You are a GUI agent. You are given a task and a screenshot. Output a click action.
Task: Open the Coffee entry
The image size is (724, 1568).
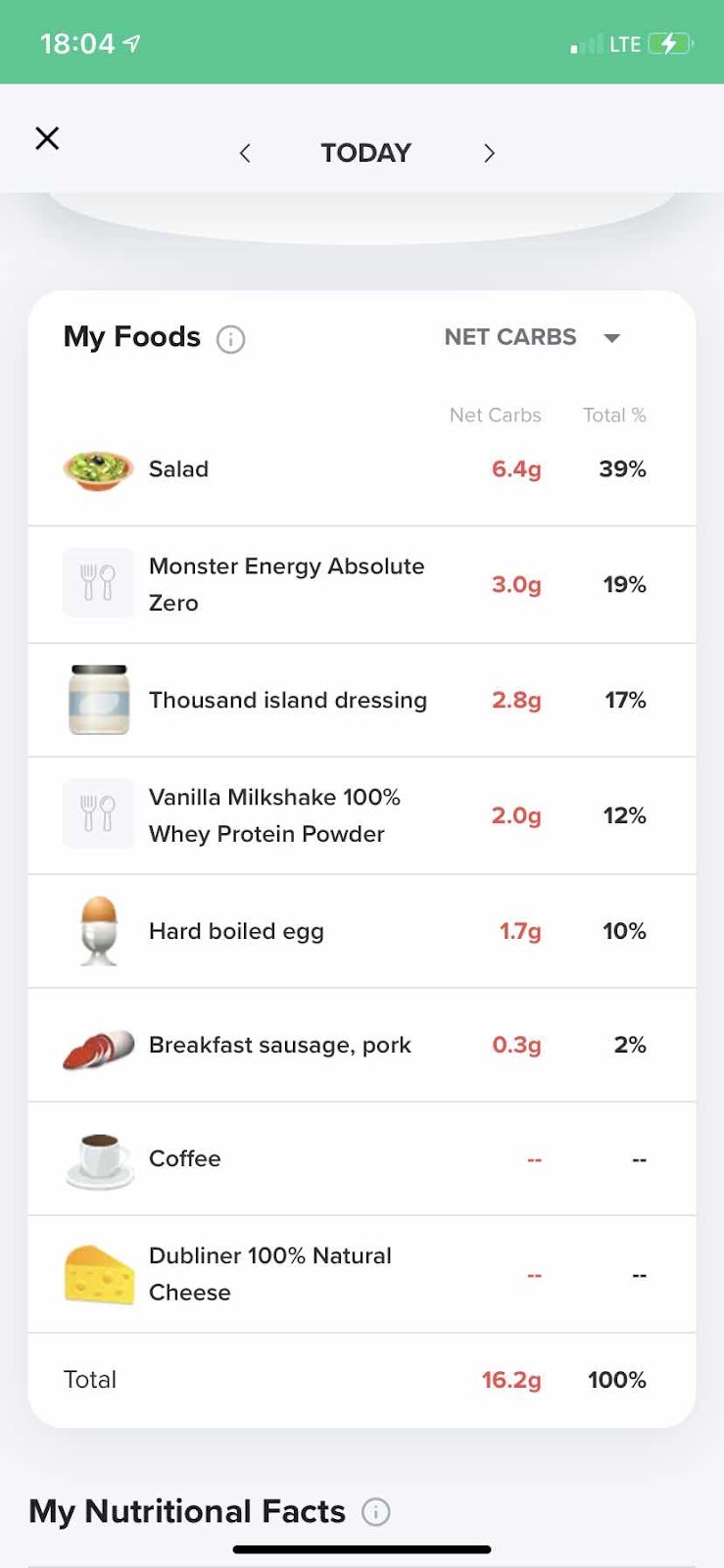coord(362,1158)
